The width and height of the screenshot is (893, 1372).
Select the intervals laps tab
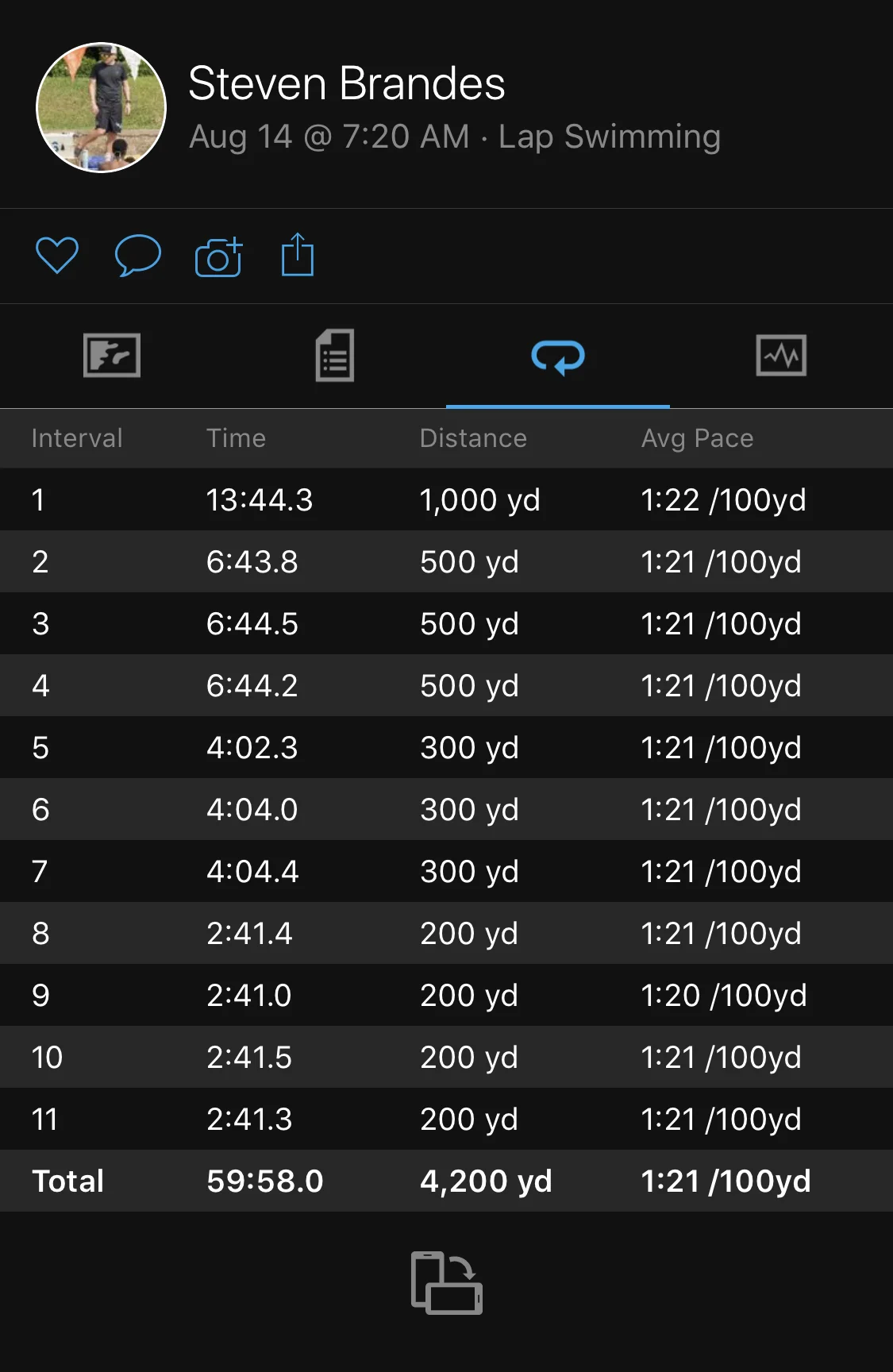[x=558, y=356]
